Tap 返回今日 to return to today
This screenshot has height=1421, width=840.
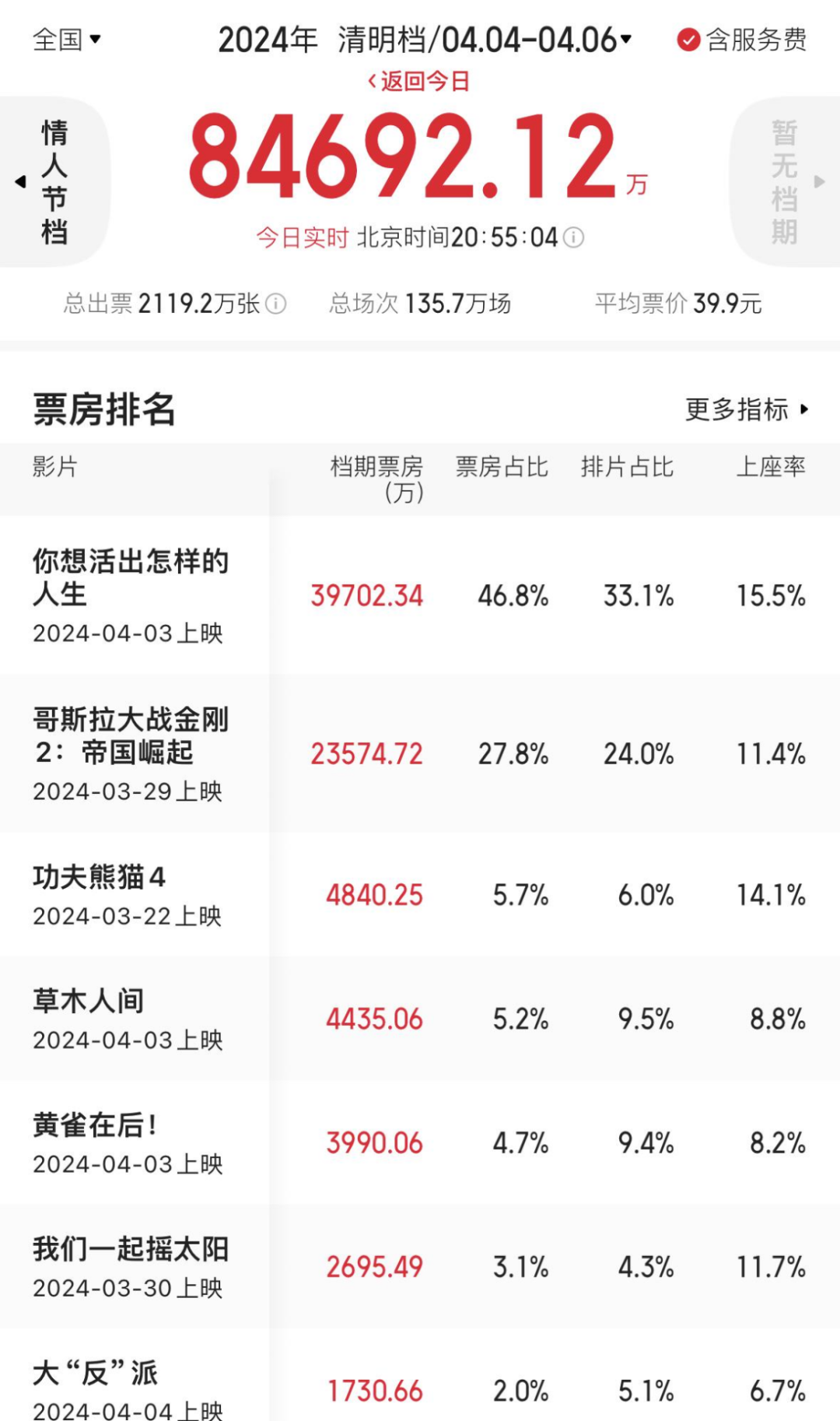coord(419,81)
